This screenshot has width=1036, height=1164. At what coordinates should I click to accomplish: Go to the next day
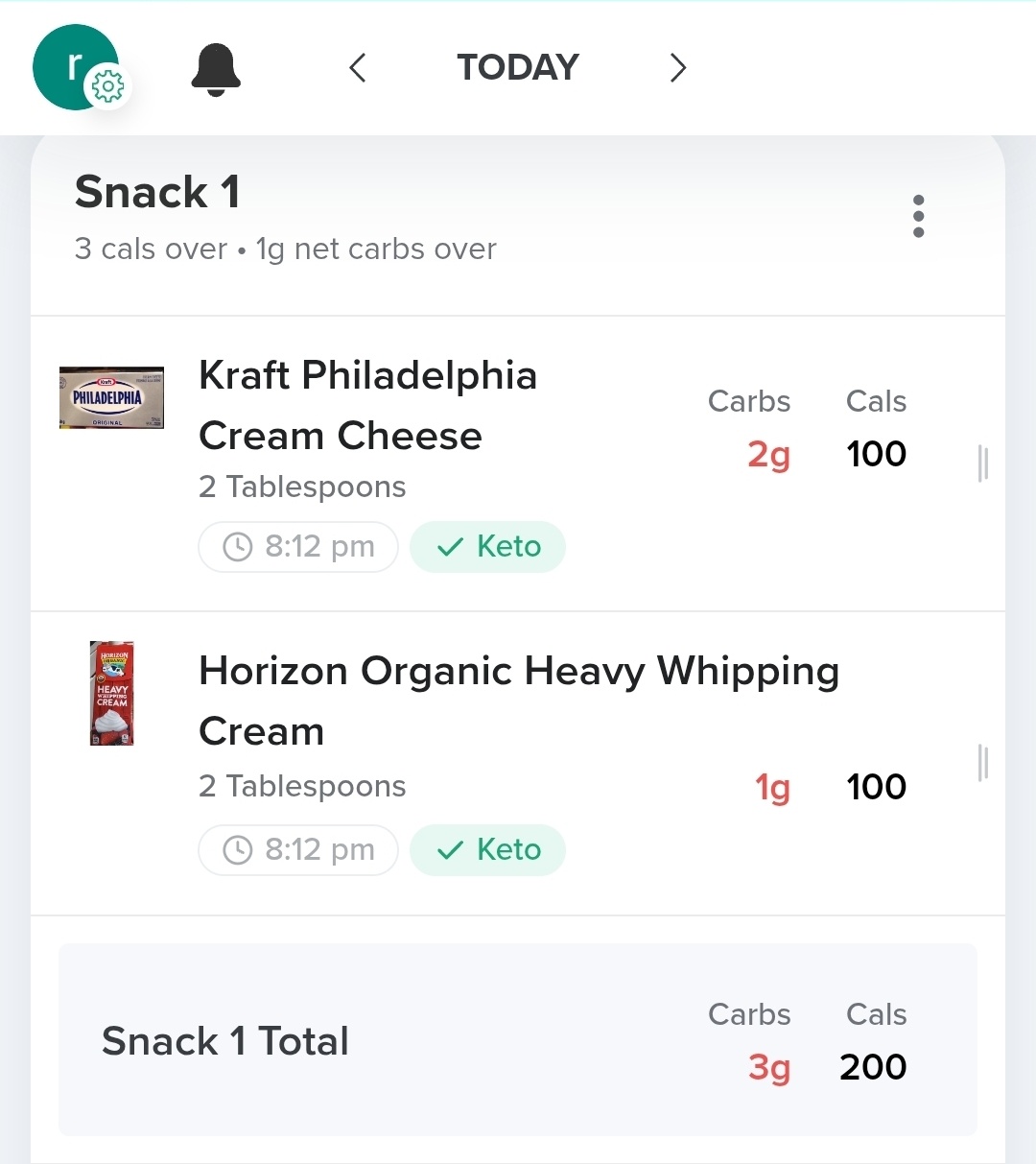(678, 68)
